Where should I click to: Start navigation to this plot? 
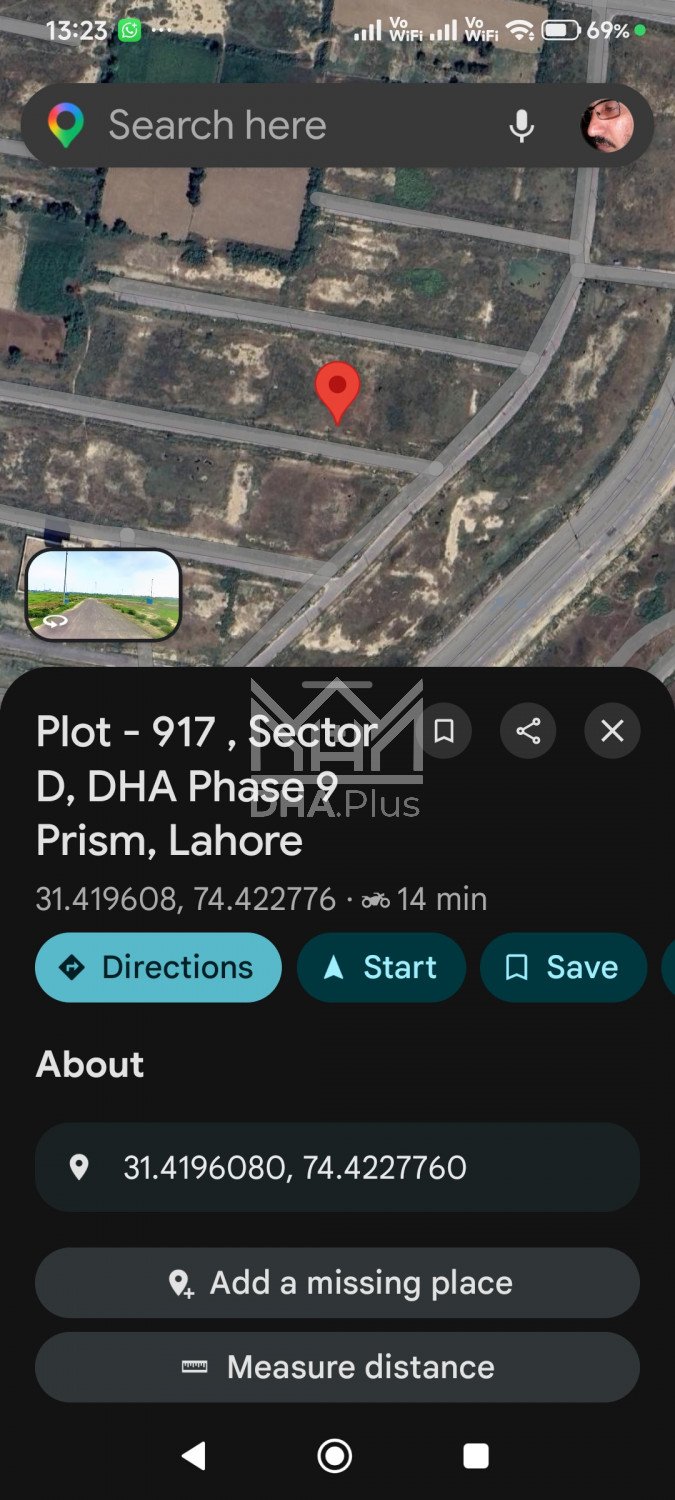click(x=381, y=967)
